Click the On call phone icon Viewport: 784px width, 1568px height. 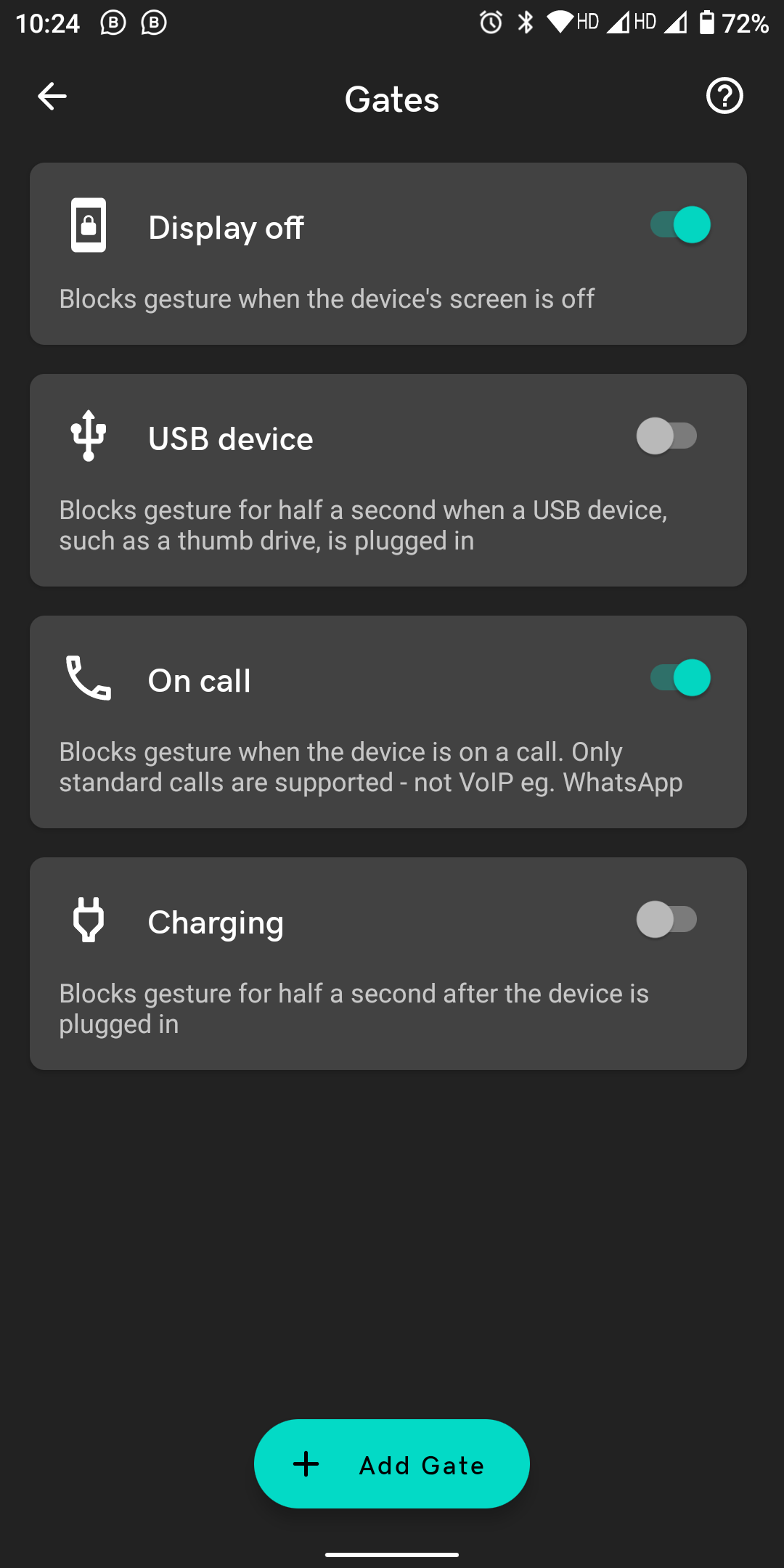pyautogui.click(x=89, y=679)
